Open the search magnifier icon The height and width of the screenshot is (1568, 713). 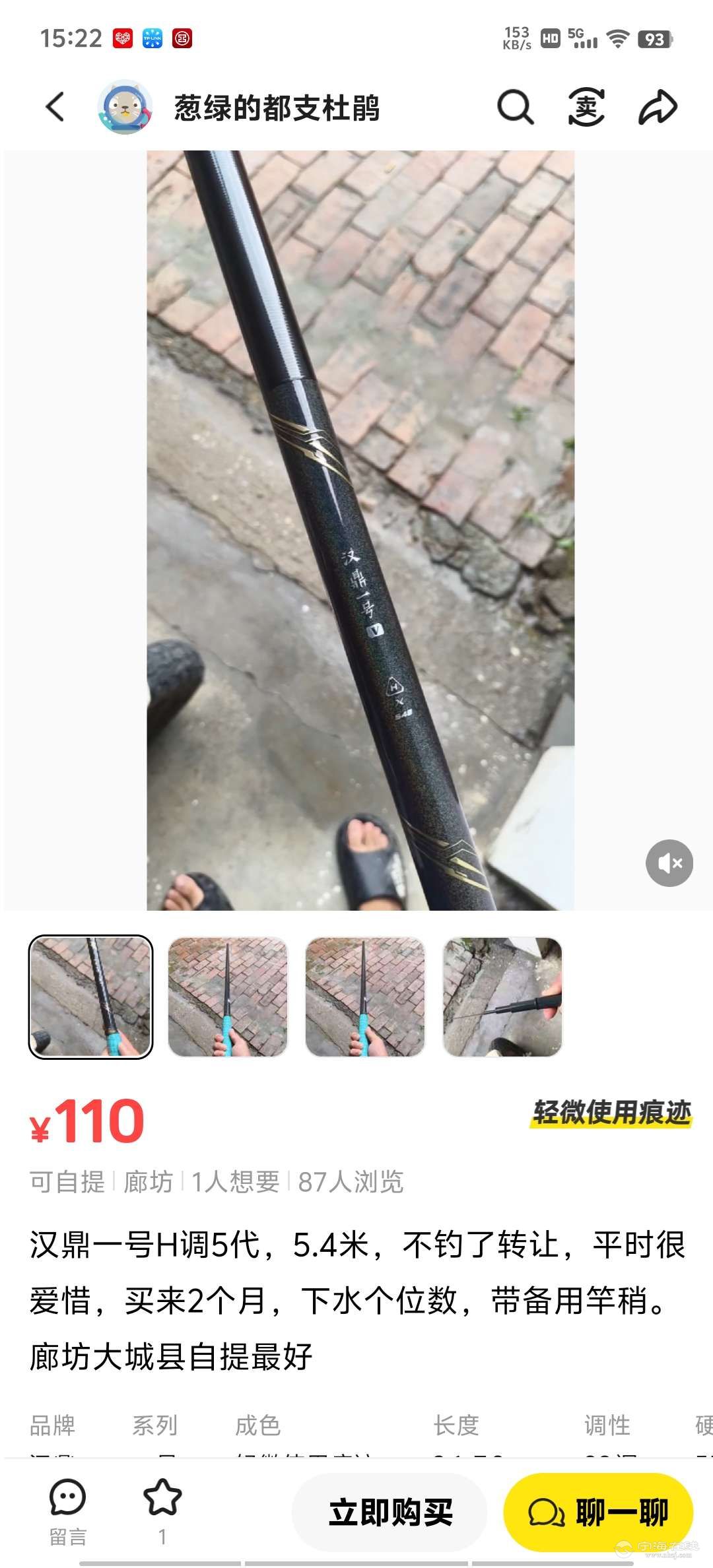(514, 107)
